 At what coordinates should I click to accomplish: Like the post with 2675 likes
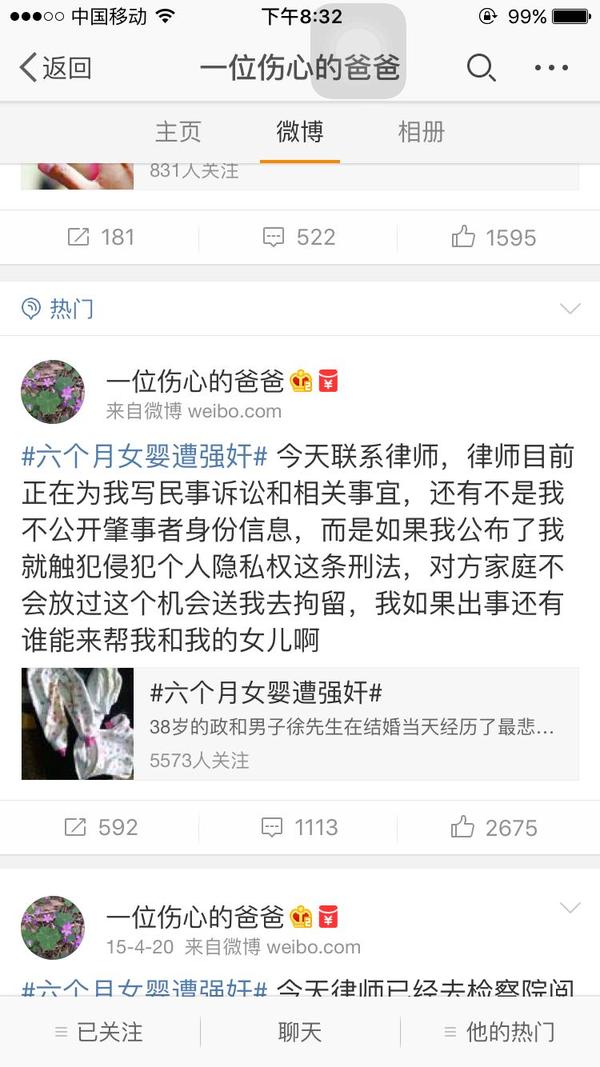tap(494, 827)
